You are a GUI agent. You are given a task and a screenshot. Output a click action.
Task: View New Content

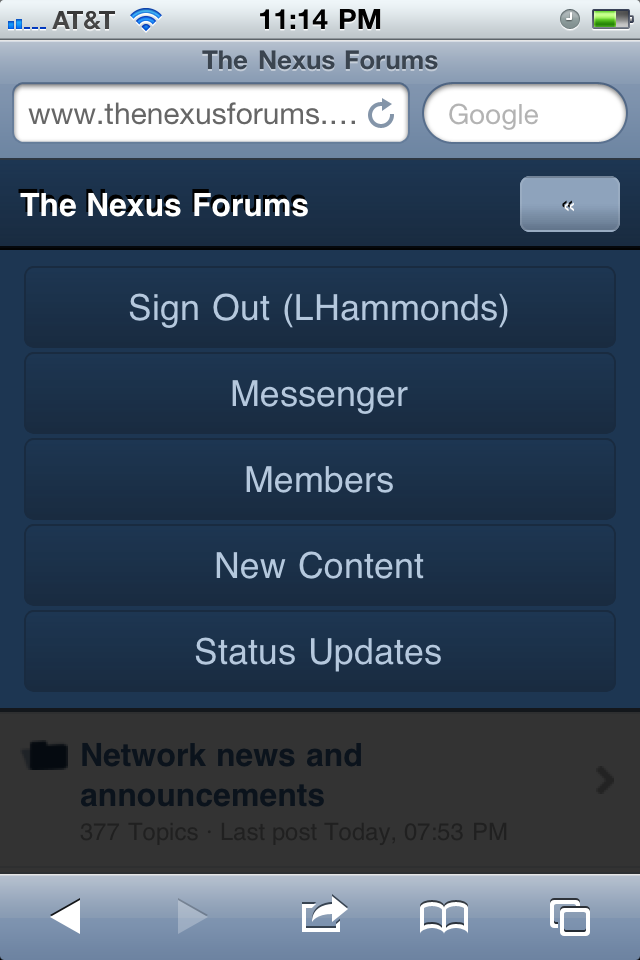[319, 566]
